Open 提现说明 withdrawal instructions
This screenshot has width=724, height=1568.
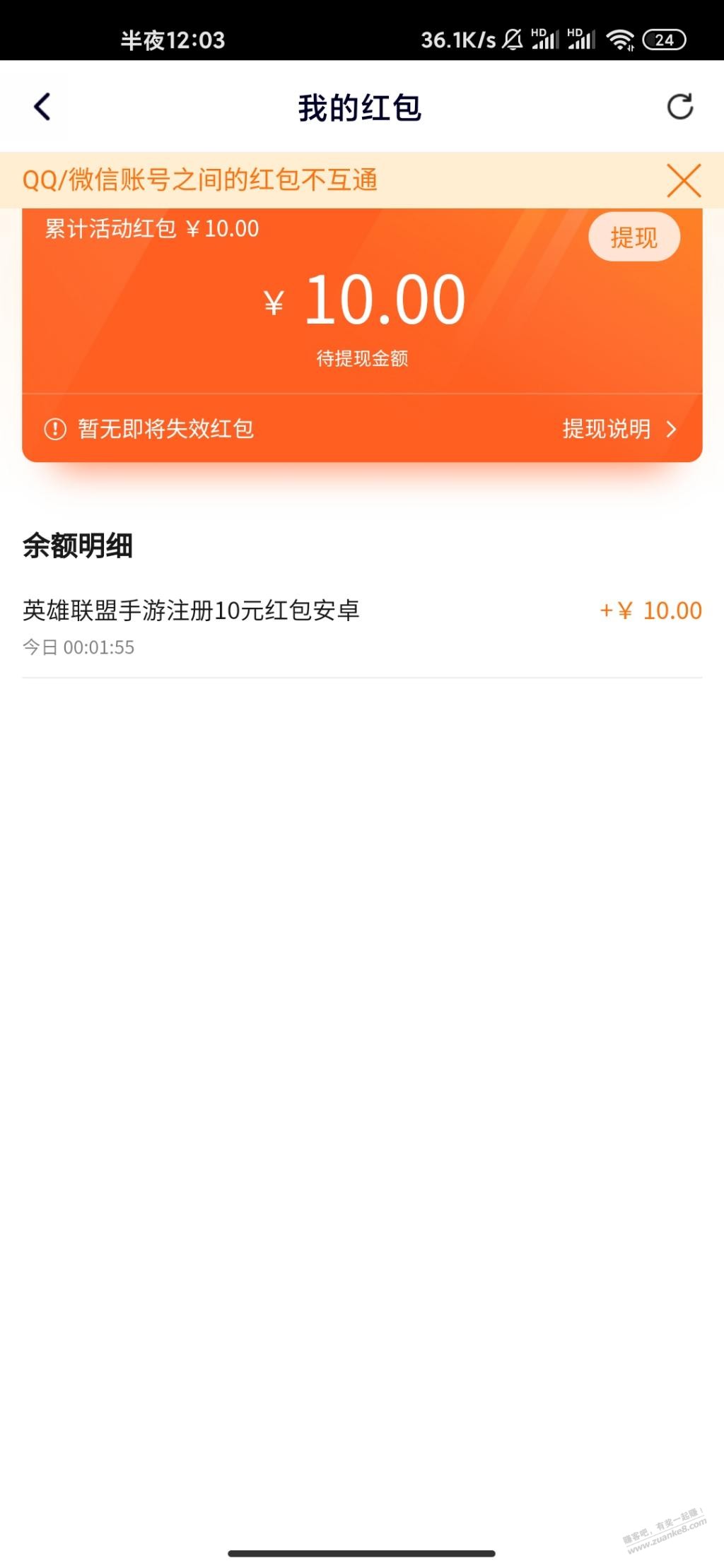click(619, 429)
